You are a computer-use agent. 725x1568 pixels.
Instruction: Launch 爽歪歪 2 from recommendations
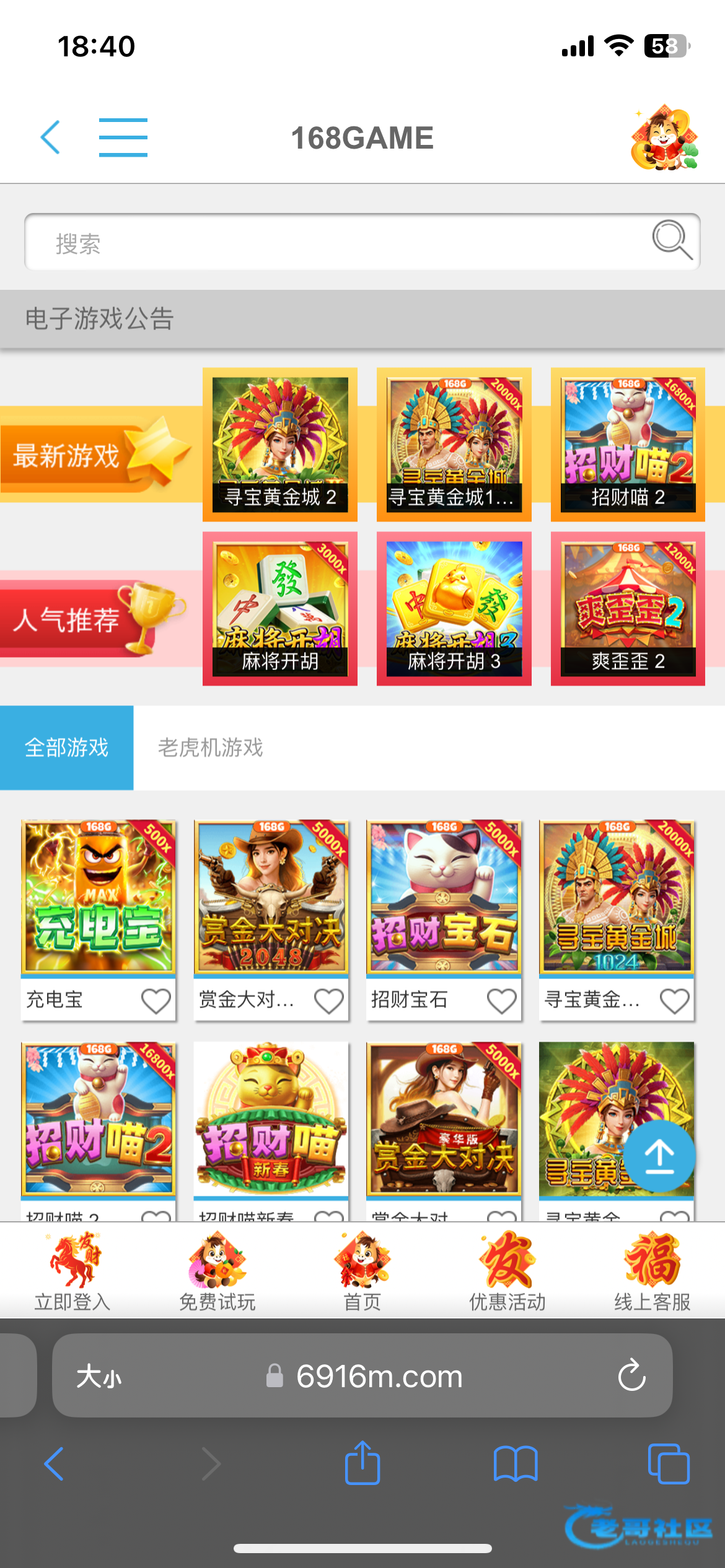click(x=628, y=608)
